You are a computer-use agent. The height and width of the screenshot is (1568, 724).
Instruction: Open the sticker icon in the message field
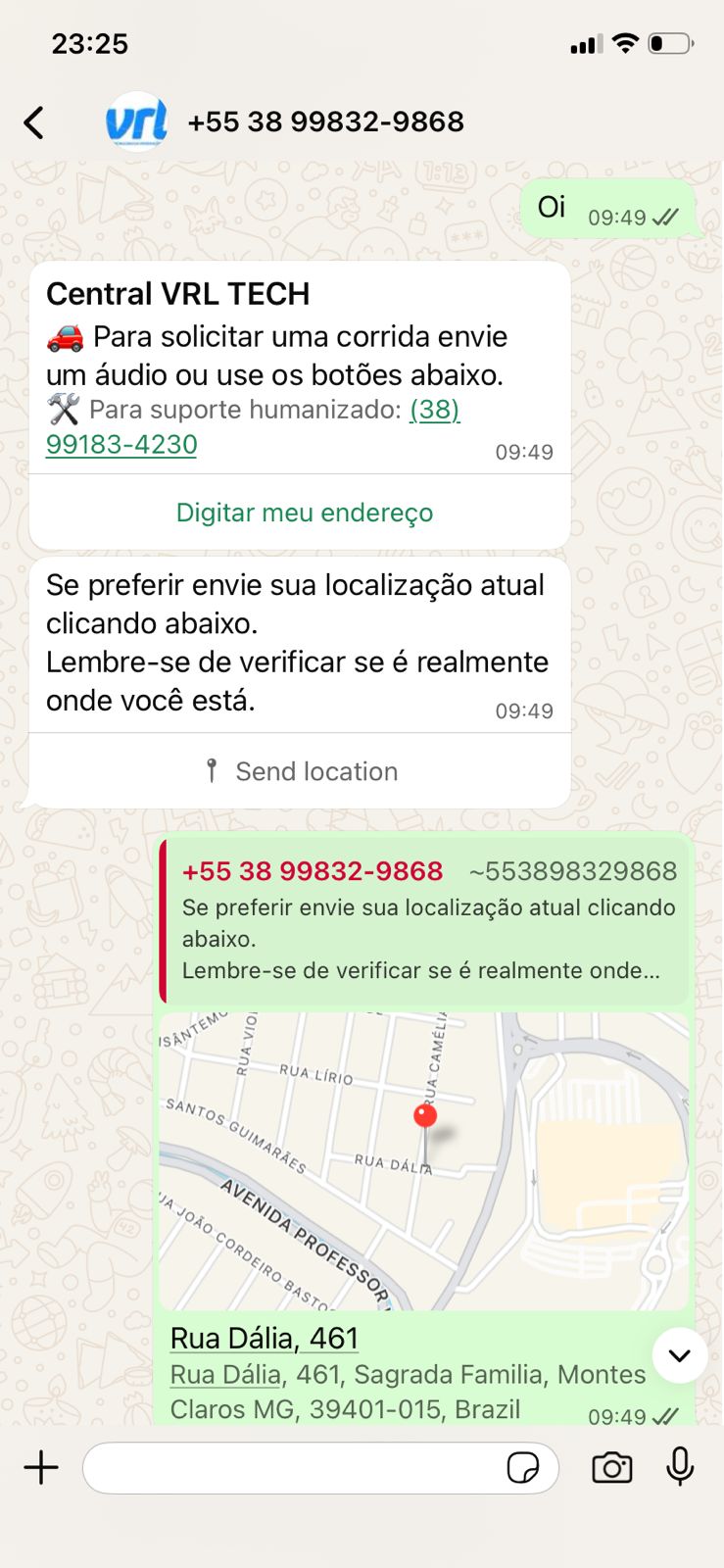pyautogui.click(x=527, y=1468)
